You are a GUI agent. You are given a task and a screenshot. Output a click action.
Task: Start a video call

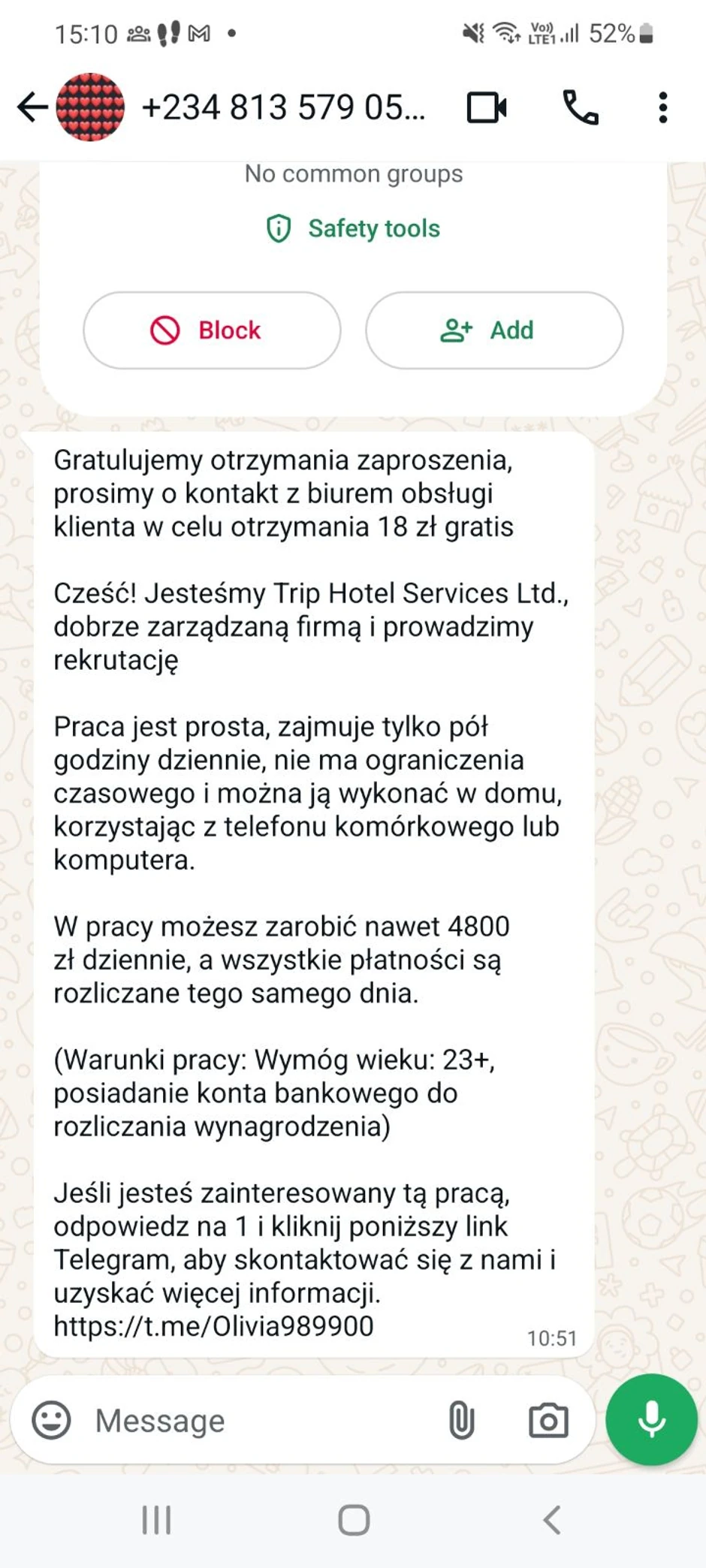click(x=487, y=107)
